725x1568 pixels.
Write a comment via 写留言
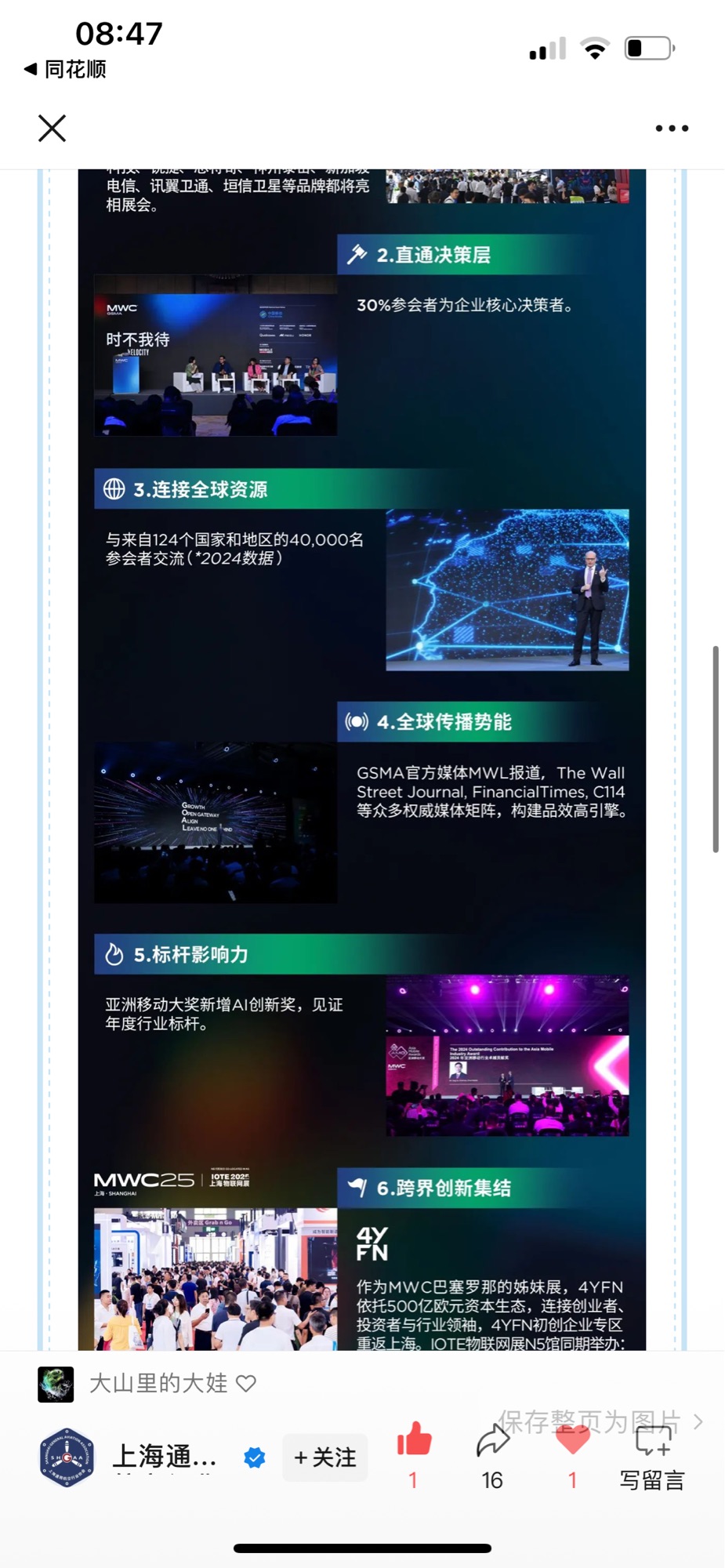point(652,1456)
